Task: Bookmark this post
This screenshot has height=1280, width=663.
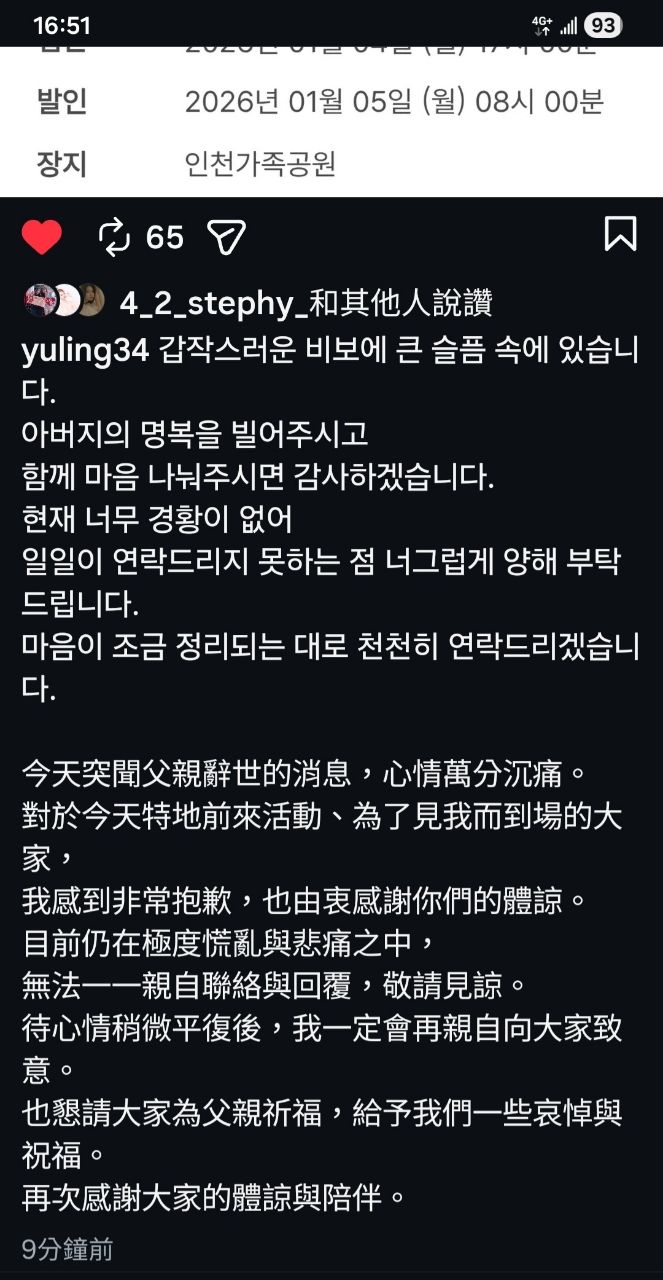Action: tap(620, 234)
